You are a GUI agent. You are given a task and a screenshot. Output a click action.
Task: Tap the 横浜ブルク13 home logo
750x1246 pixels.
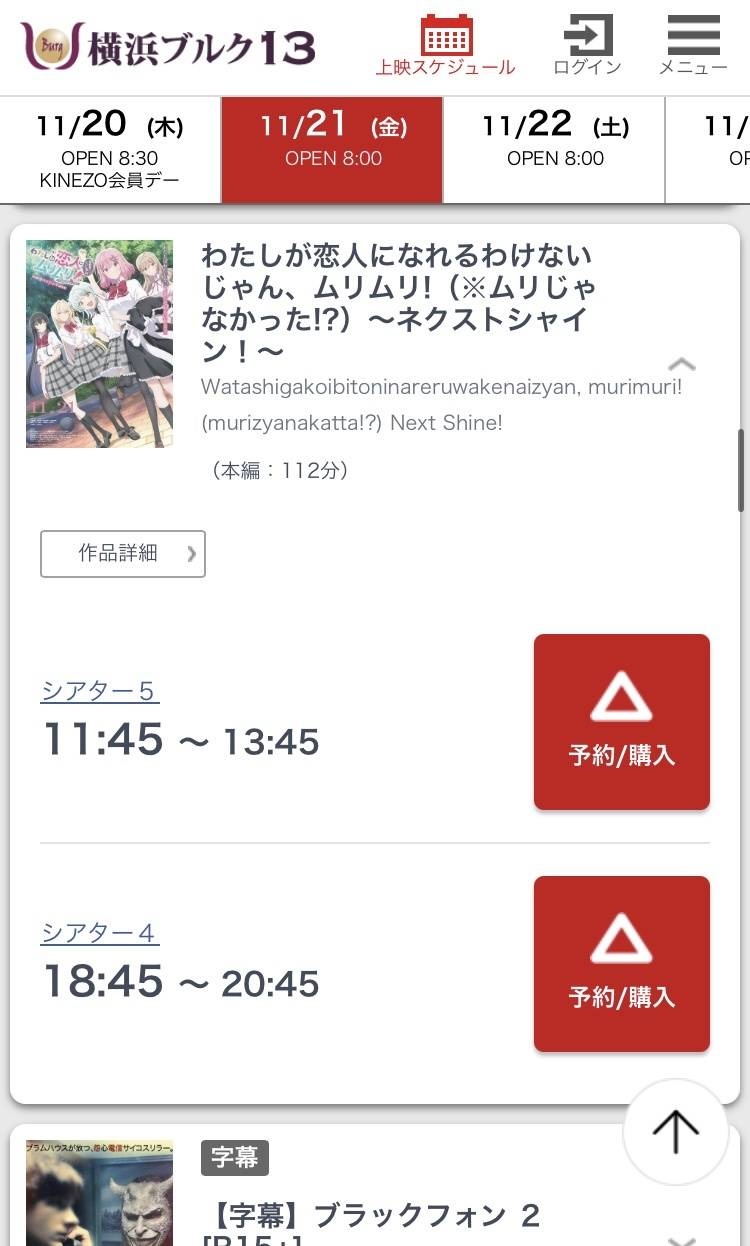coord(168,46)
